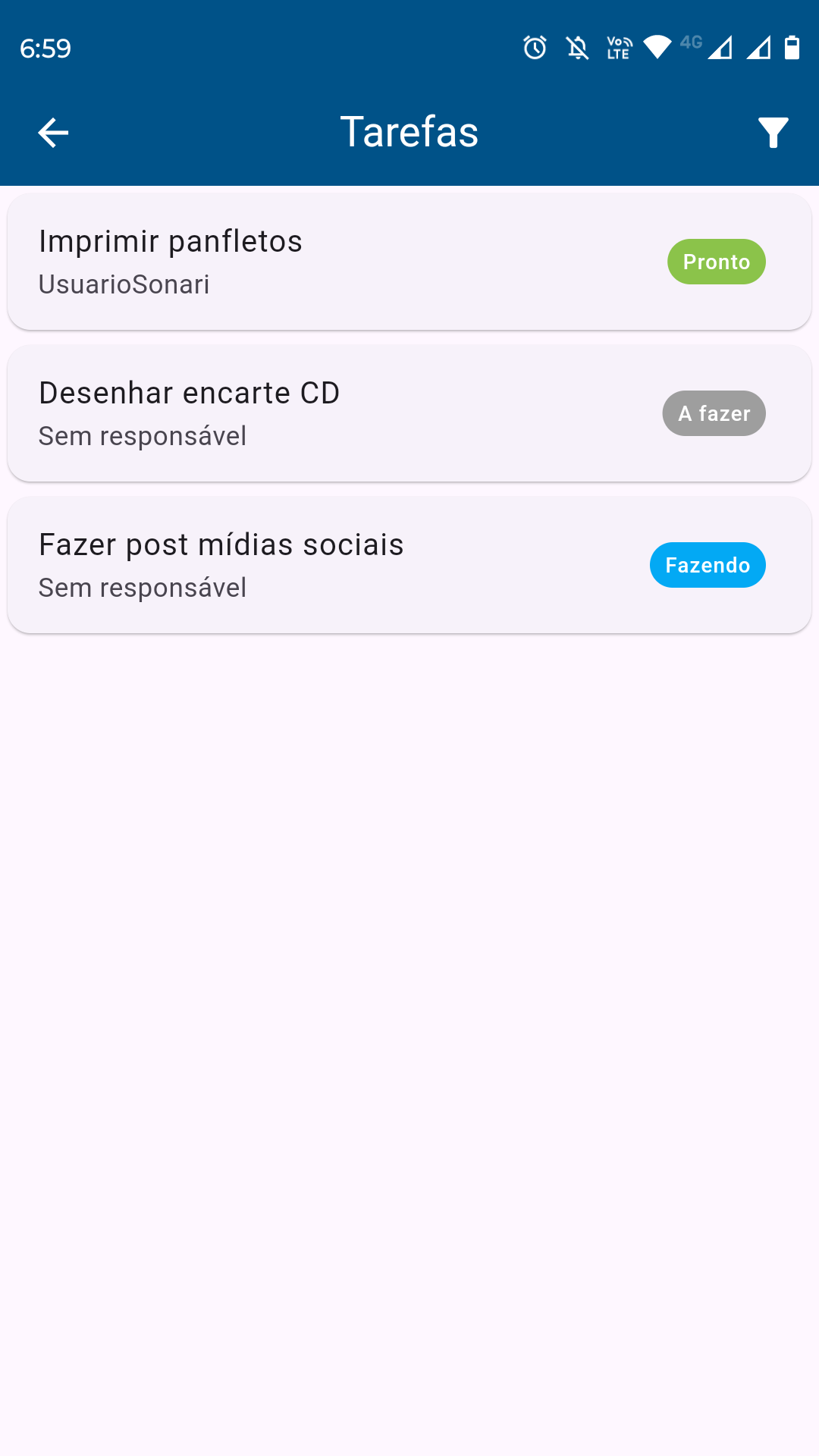
Task: Go back using the arrow icon
Action: pyautogui.click(x=53, y=133)
